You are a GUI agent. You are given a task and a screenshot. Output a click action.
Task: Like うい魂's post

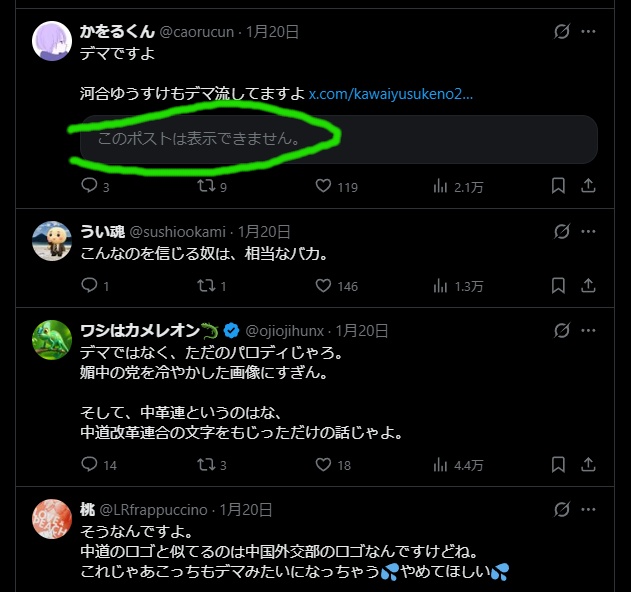click(323, 286)
